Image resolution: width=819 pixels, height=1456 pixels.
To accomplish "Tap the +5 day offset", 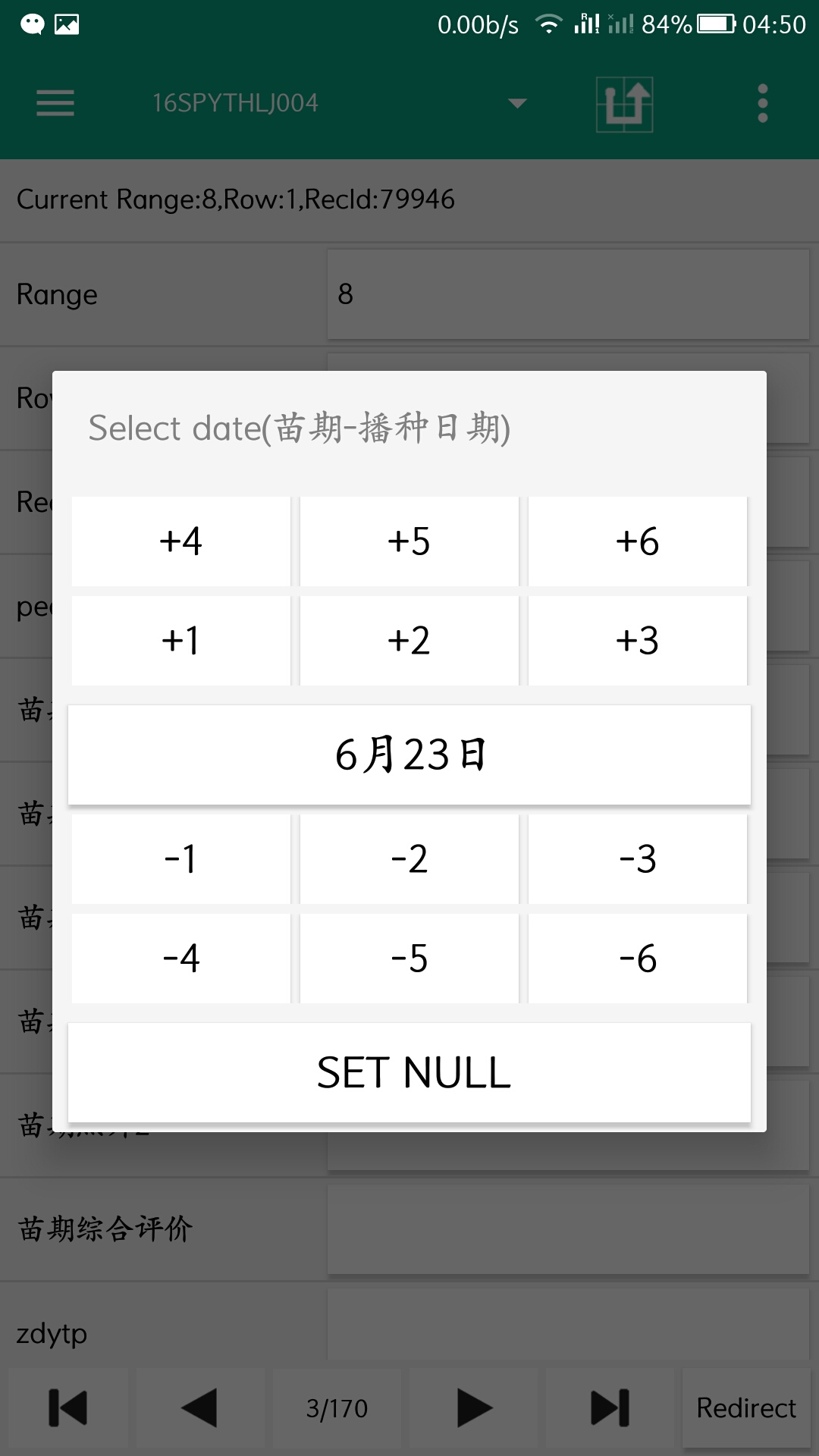I will click(409, 541).
